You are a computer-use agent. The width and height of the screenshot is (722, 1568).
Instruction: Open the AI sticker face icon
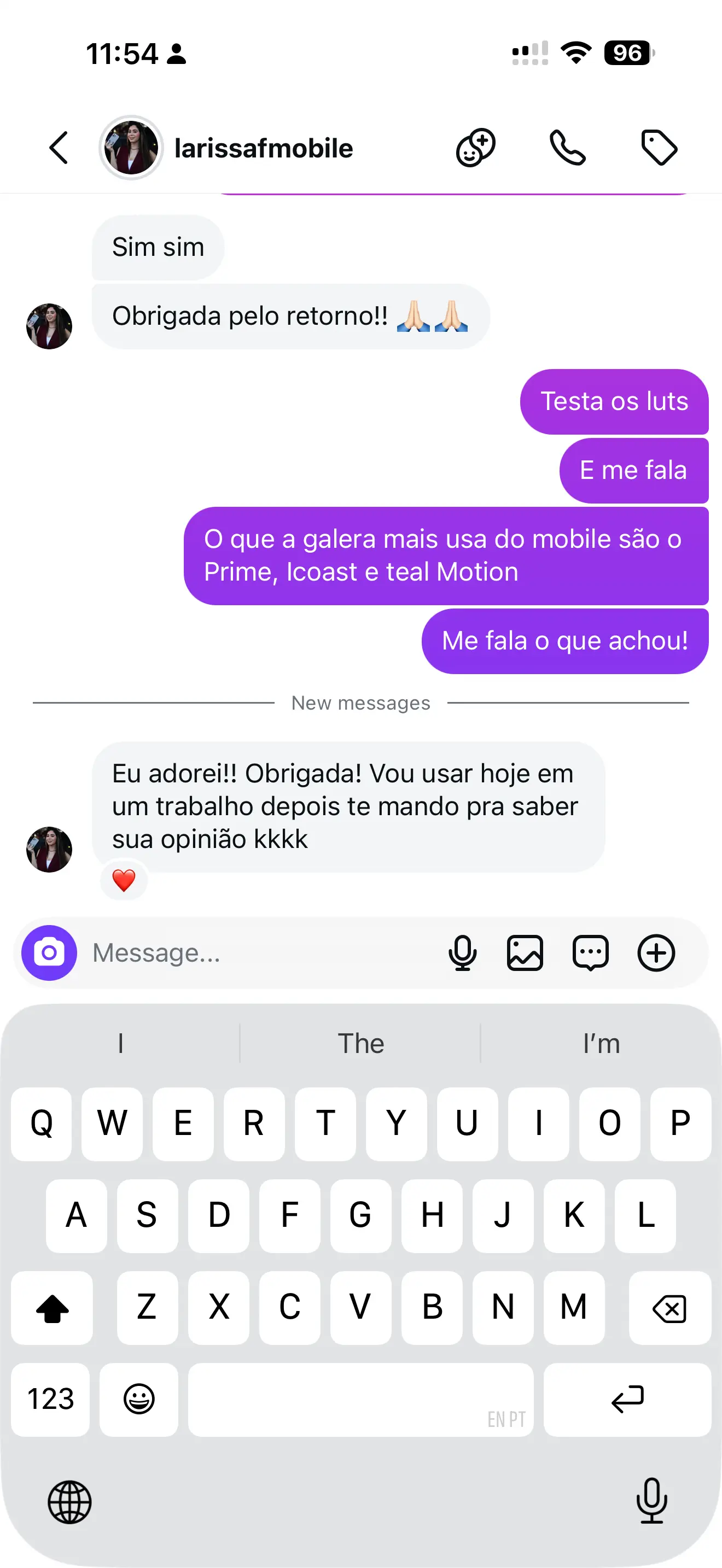pyautogui.click(x=475, y=148)
